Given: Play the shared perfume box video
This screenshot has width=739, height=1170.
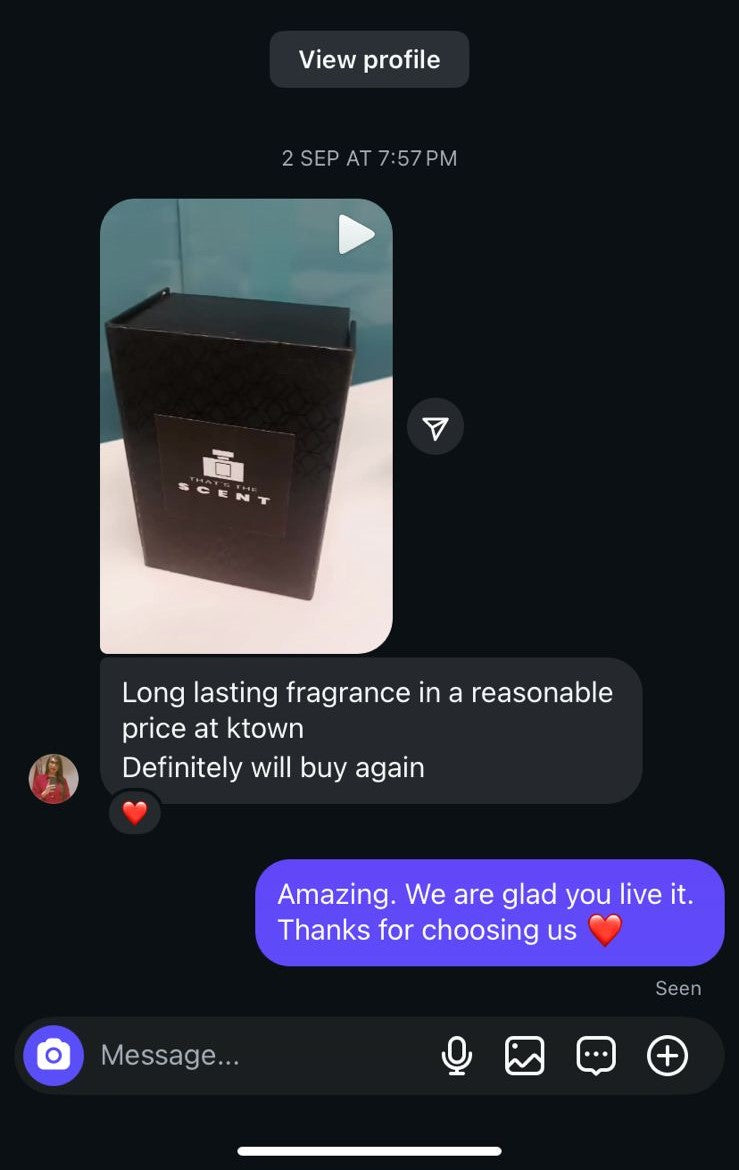Looking at the screenshot, I should [246, 426].
